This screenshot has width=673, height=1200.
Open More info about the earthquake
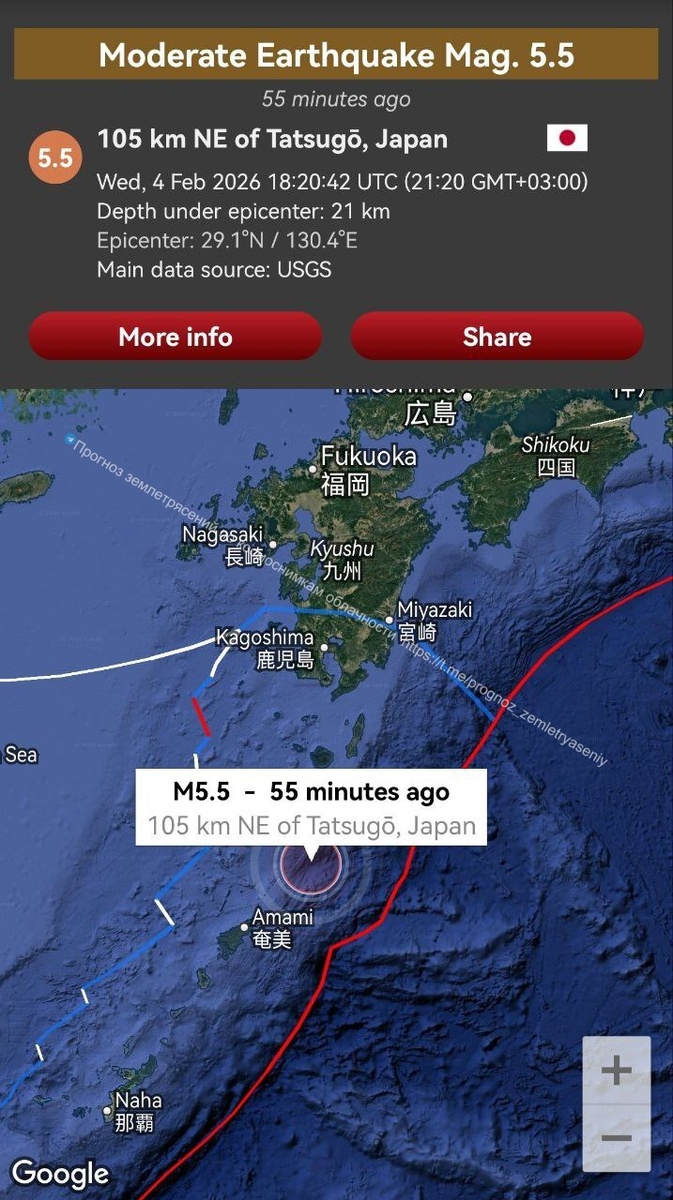pos(175,336)
